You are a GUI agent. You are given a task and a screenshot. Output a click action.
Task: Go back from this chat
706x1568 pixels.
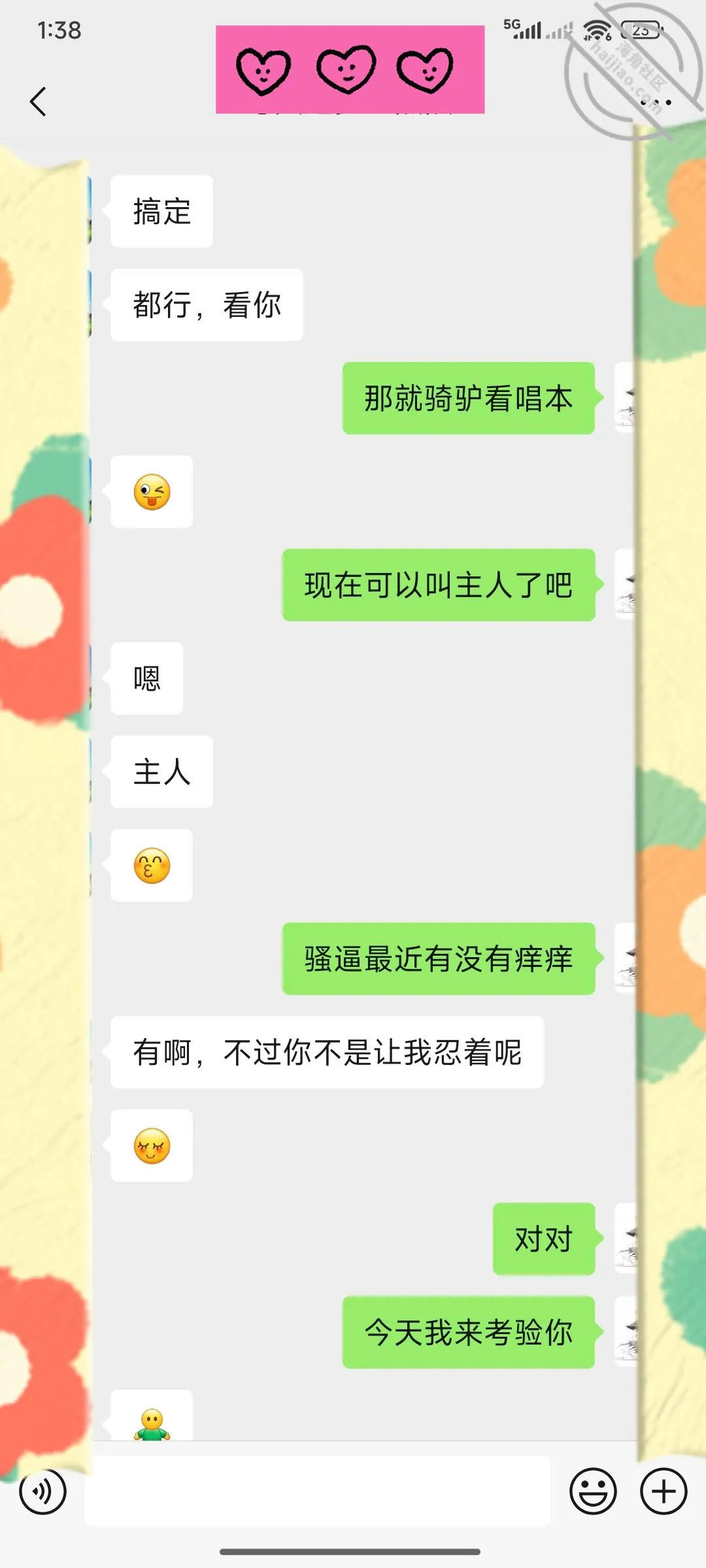pyautogui.click(x=39, y=102)
